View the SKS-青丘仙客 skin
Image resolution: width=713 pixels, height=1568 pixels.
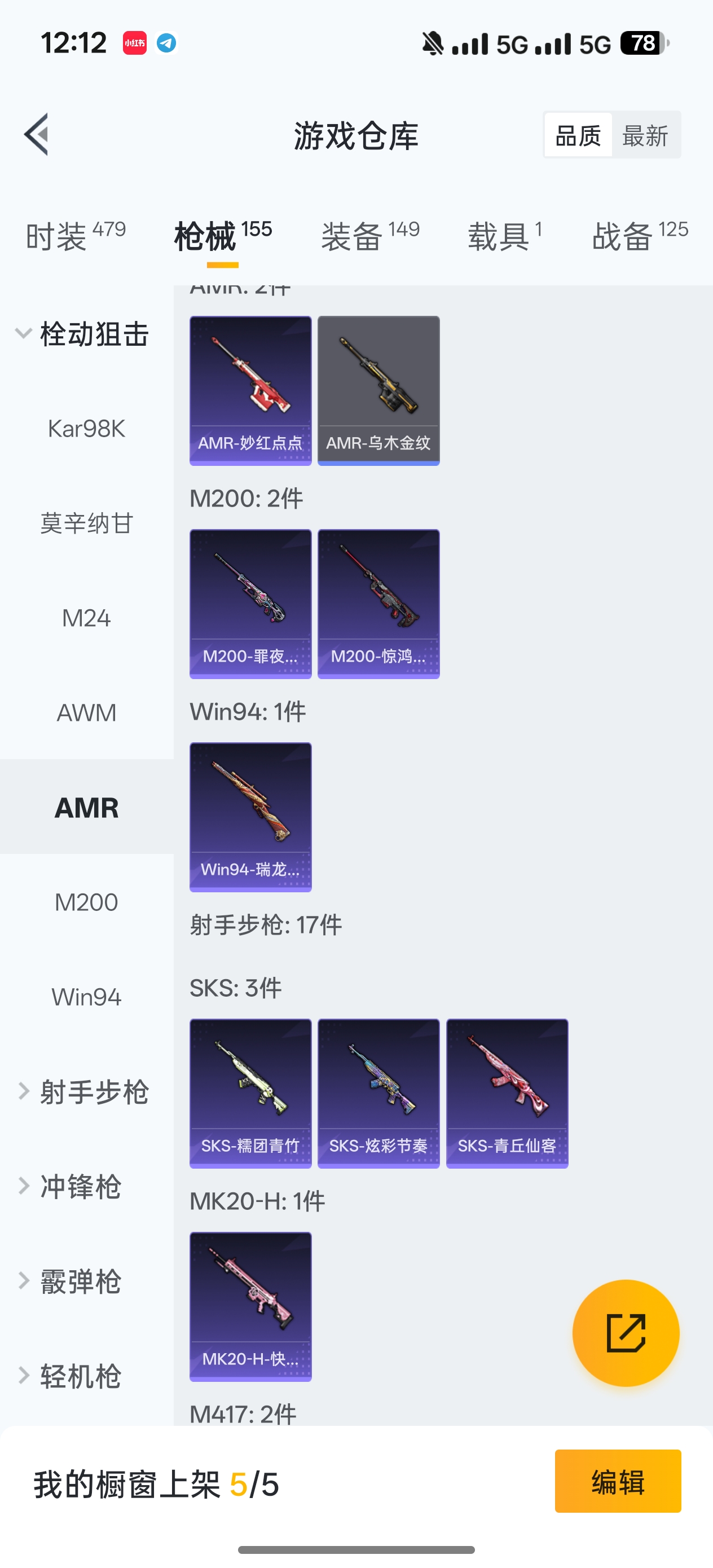pos(507,1093)
